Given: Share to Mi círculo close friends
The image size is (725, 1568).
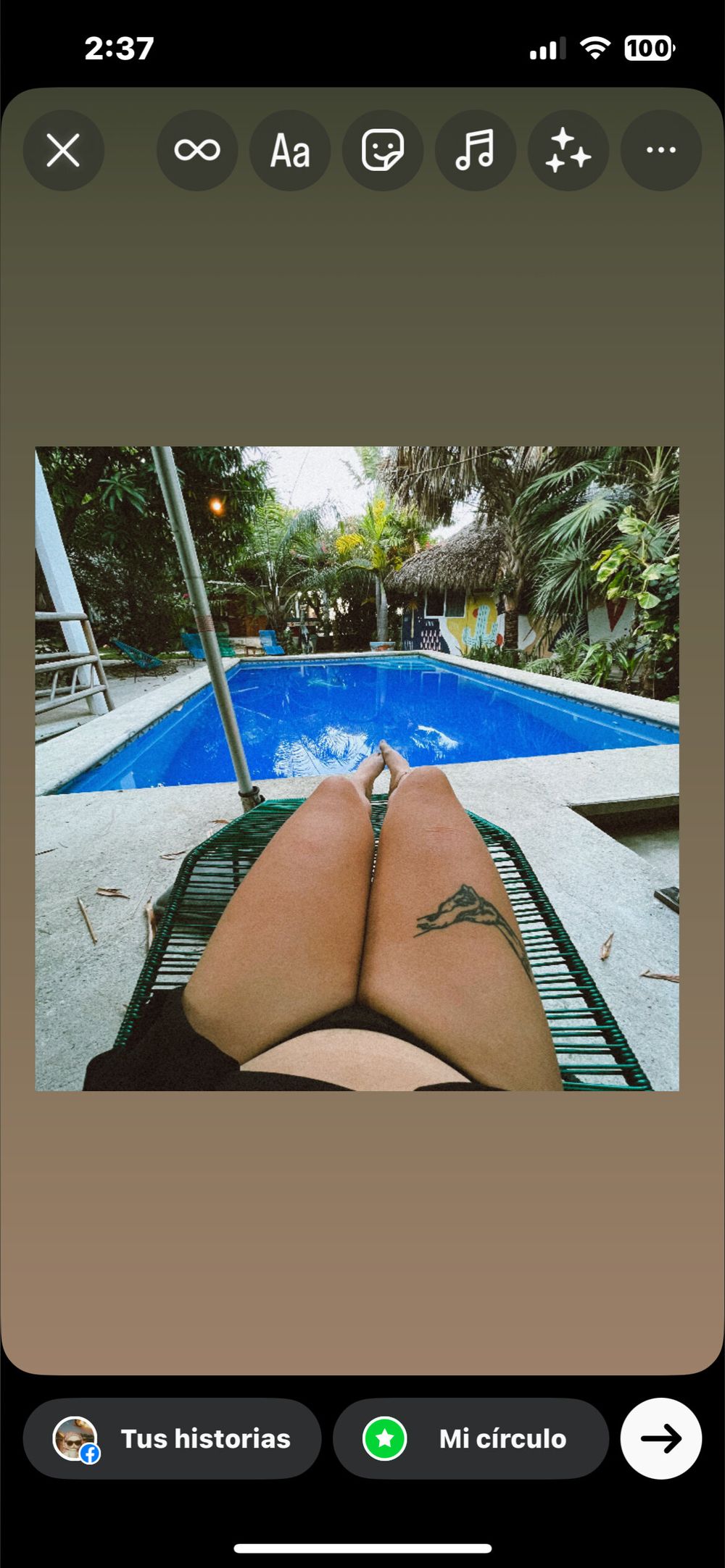Looking at the screenshot, I should (x=471, y=1438).
